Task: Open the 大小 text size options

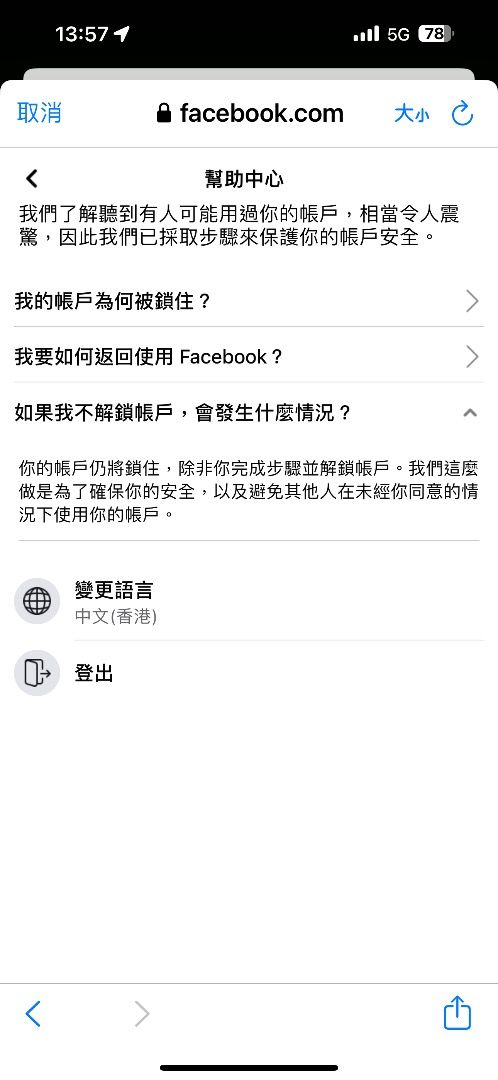Action: [412, 114]
